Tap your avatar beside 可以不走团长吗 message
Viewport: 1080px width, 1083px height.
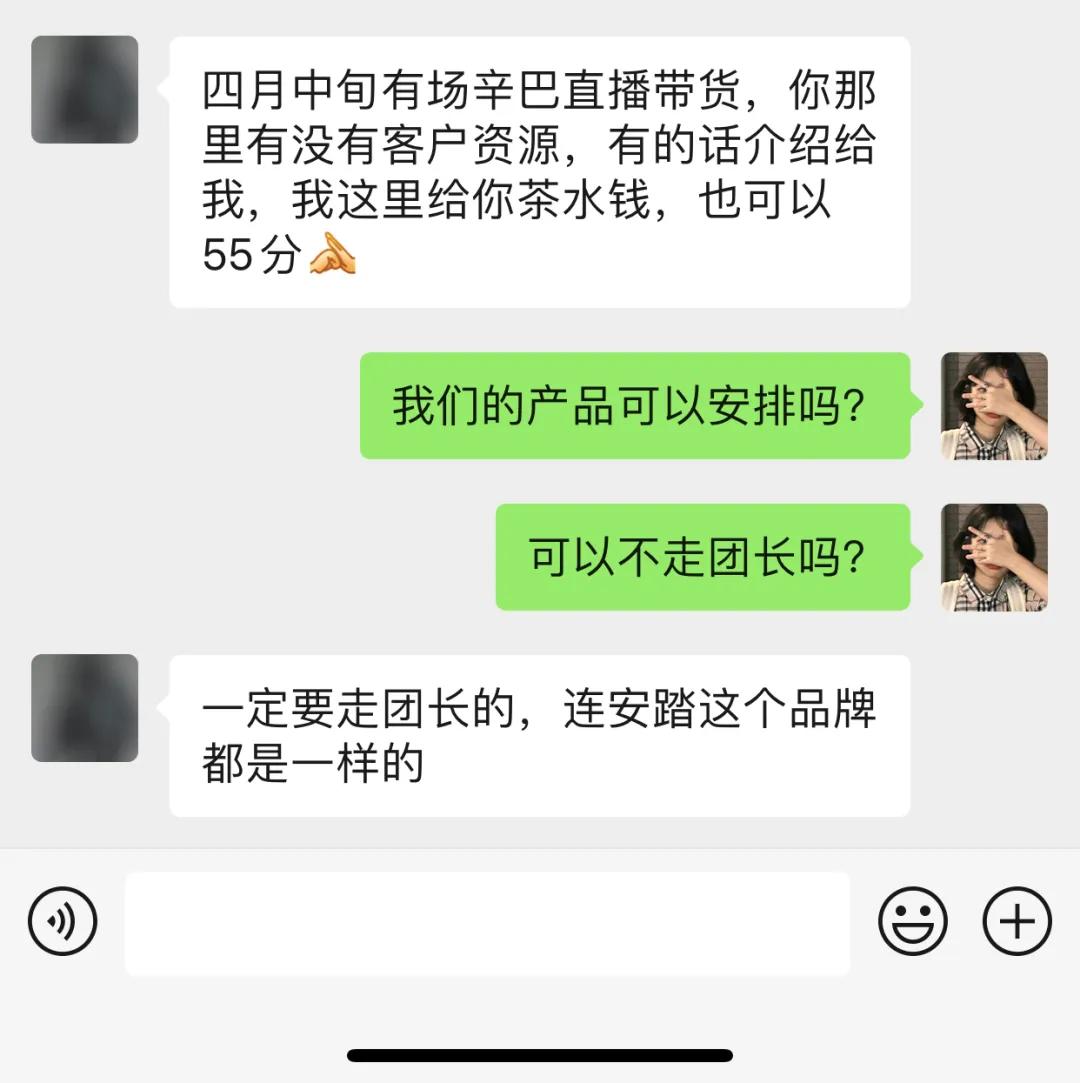995,557
